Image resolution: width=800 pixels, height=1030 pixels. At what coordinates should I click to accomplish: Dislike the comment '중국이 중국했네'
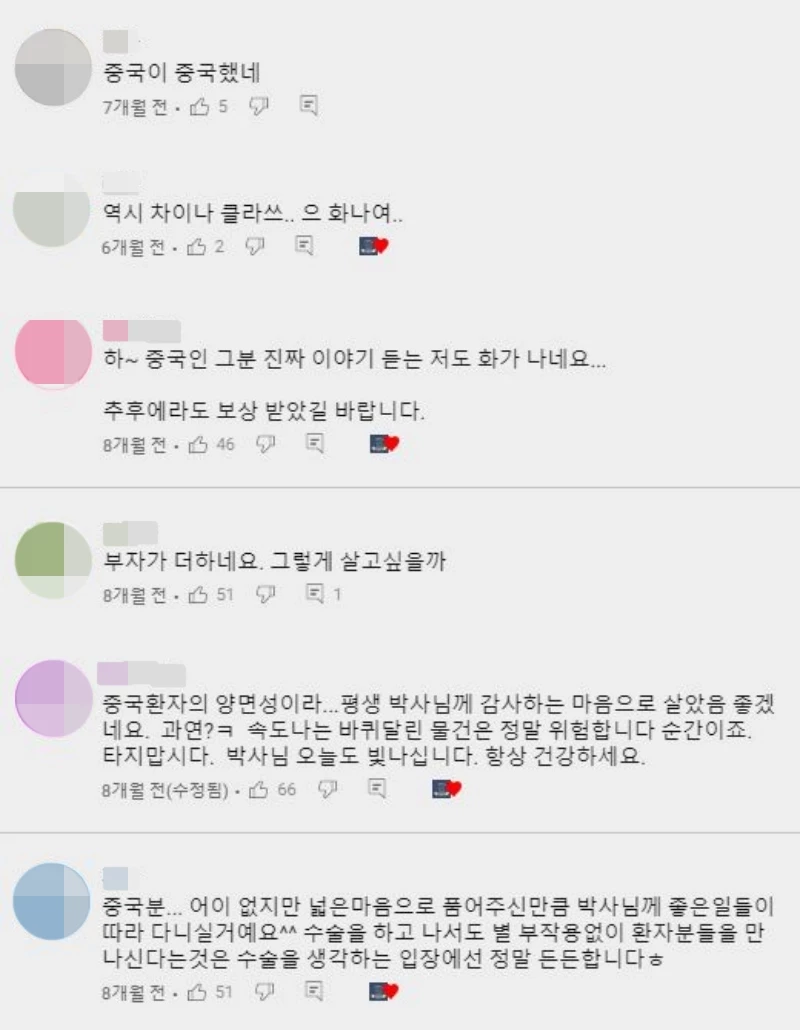259,106
